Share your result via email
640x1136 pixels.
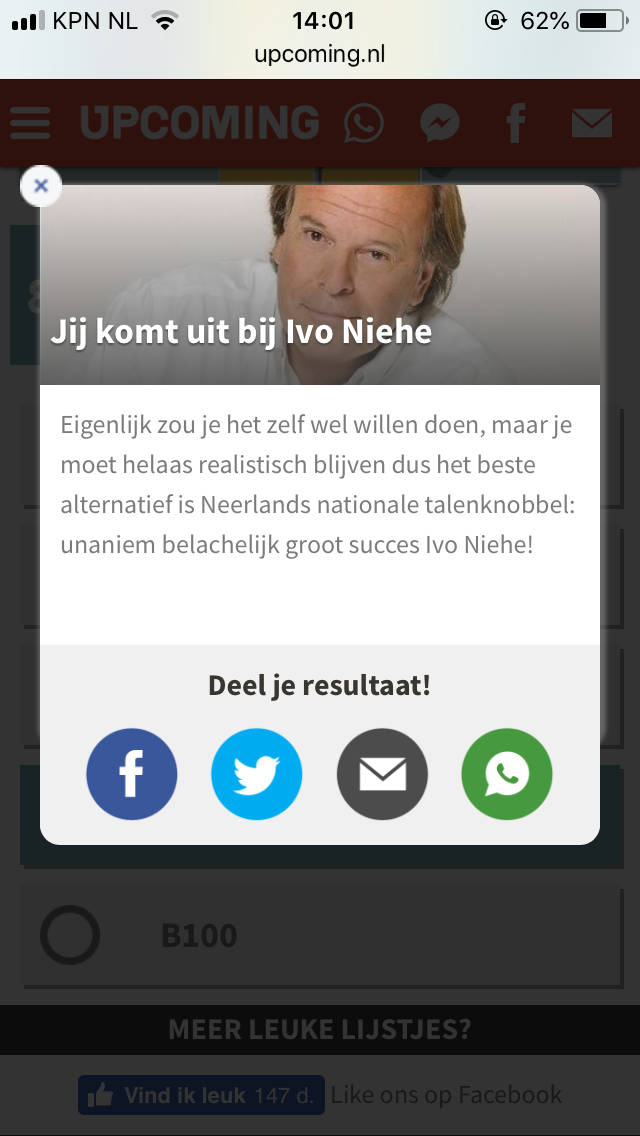pyautogui.click(x=382, y=774)
